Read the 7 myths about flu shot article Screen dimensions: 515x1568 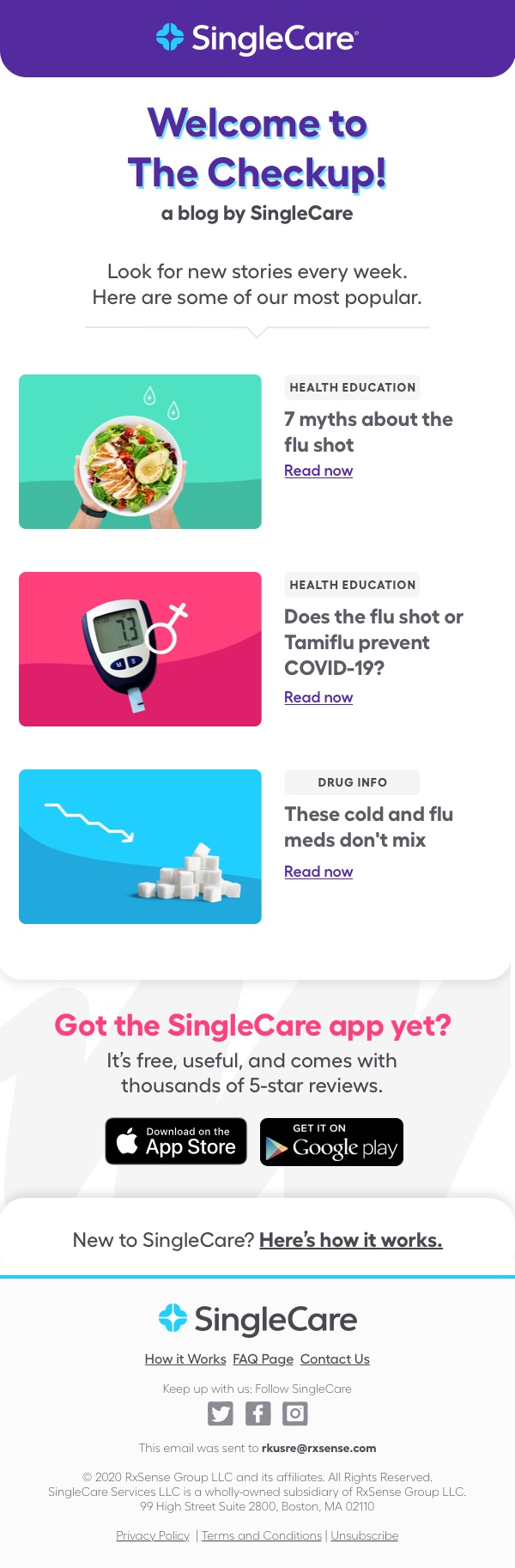[x=318, y=471]
